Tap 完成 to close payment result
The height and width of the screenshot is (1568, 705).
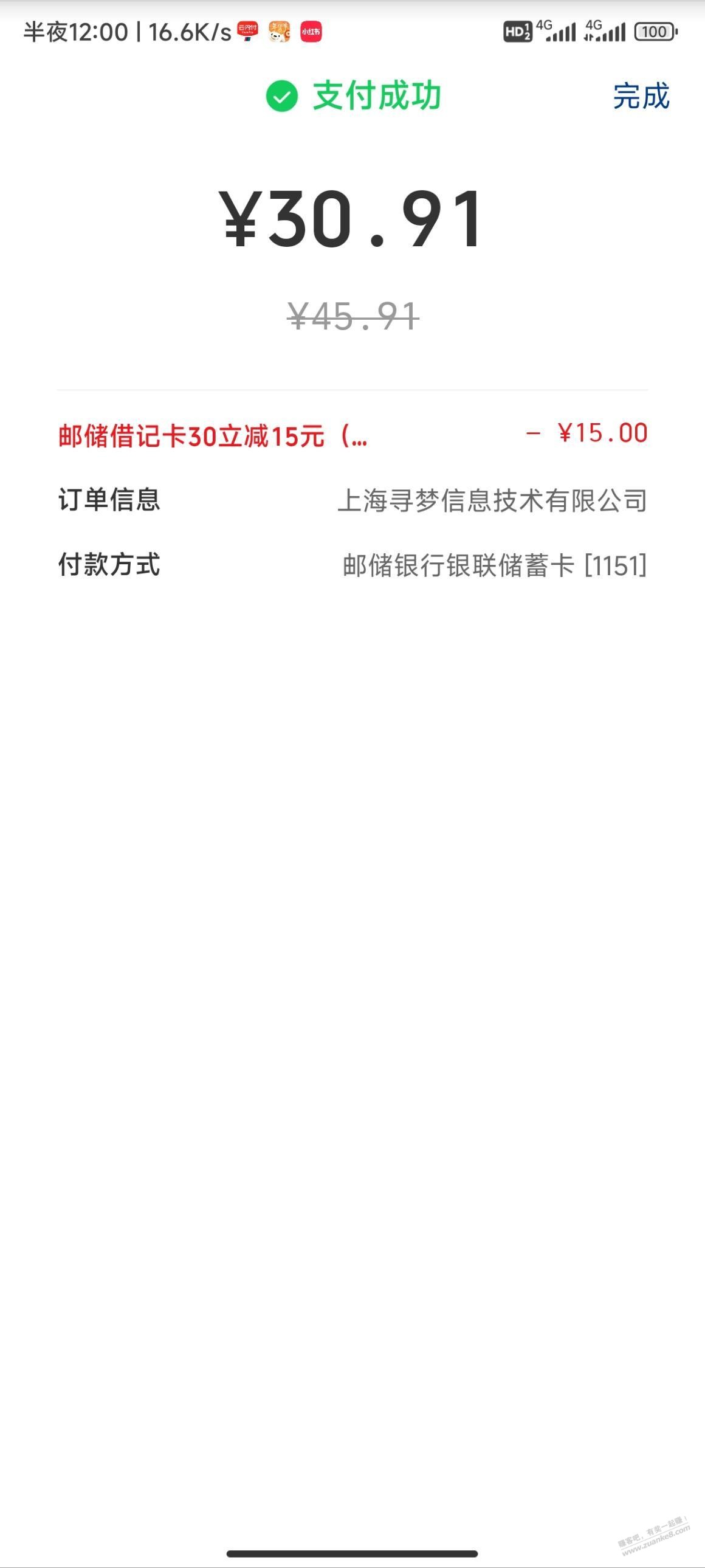point(641,96)
